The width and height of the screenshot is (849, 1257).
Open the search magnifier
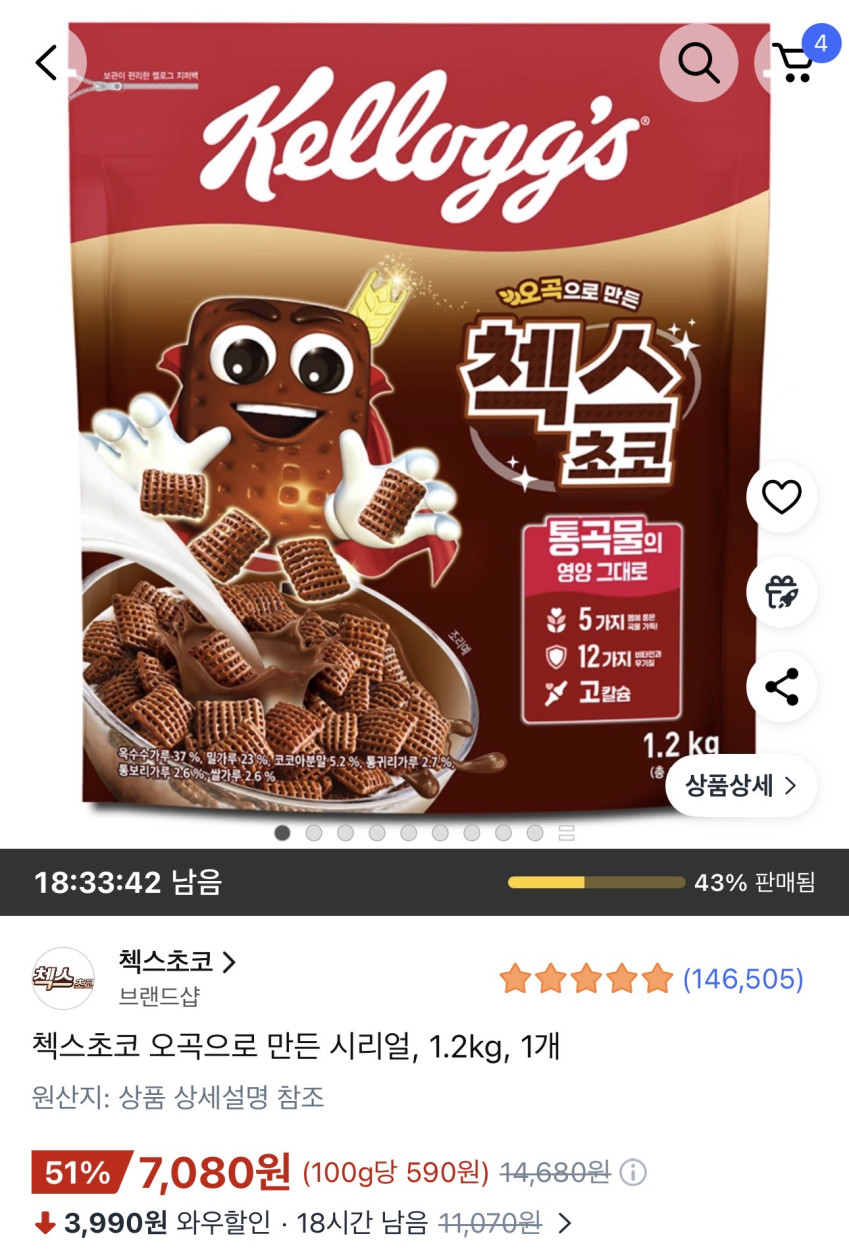(698, 63)
